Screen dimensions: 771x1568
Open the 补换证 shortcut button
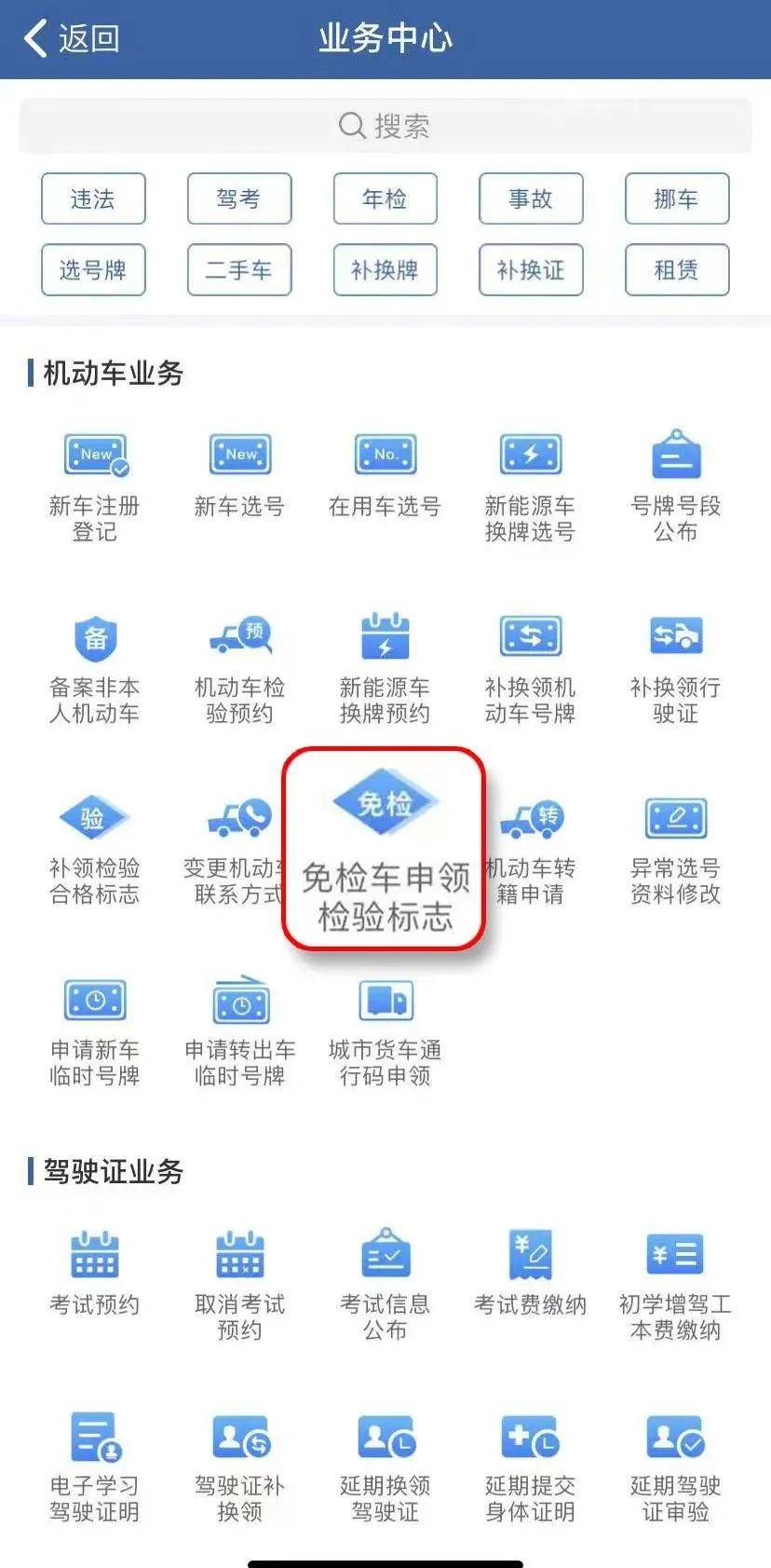pyautogui.click(x=531, y=270)
